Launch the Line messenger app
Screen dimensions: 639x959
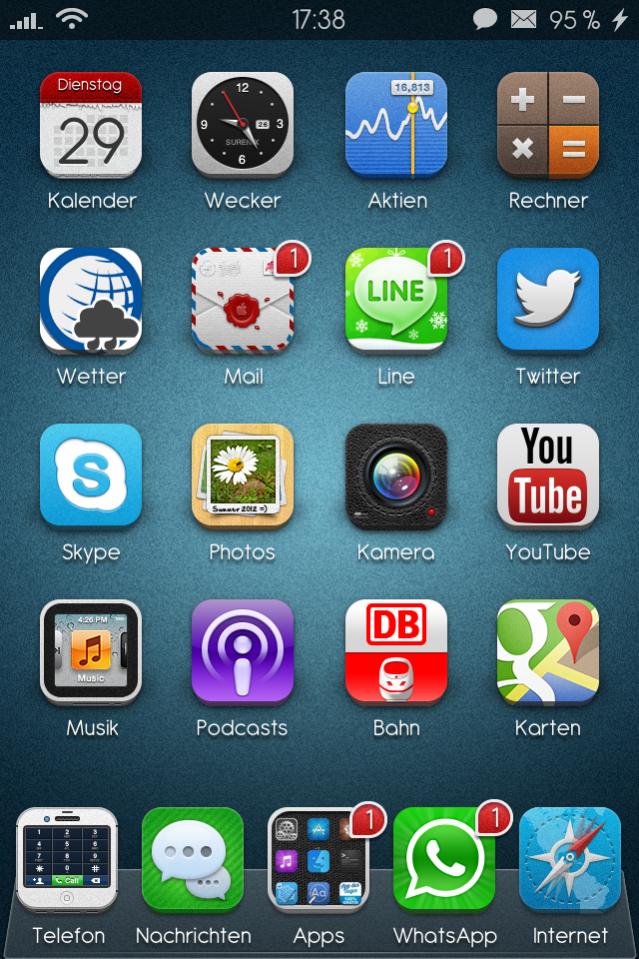[396, 302]
